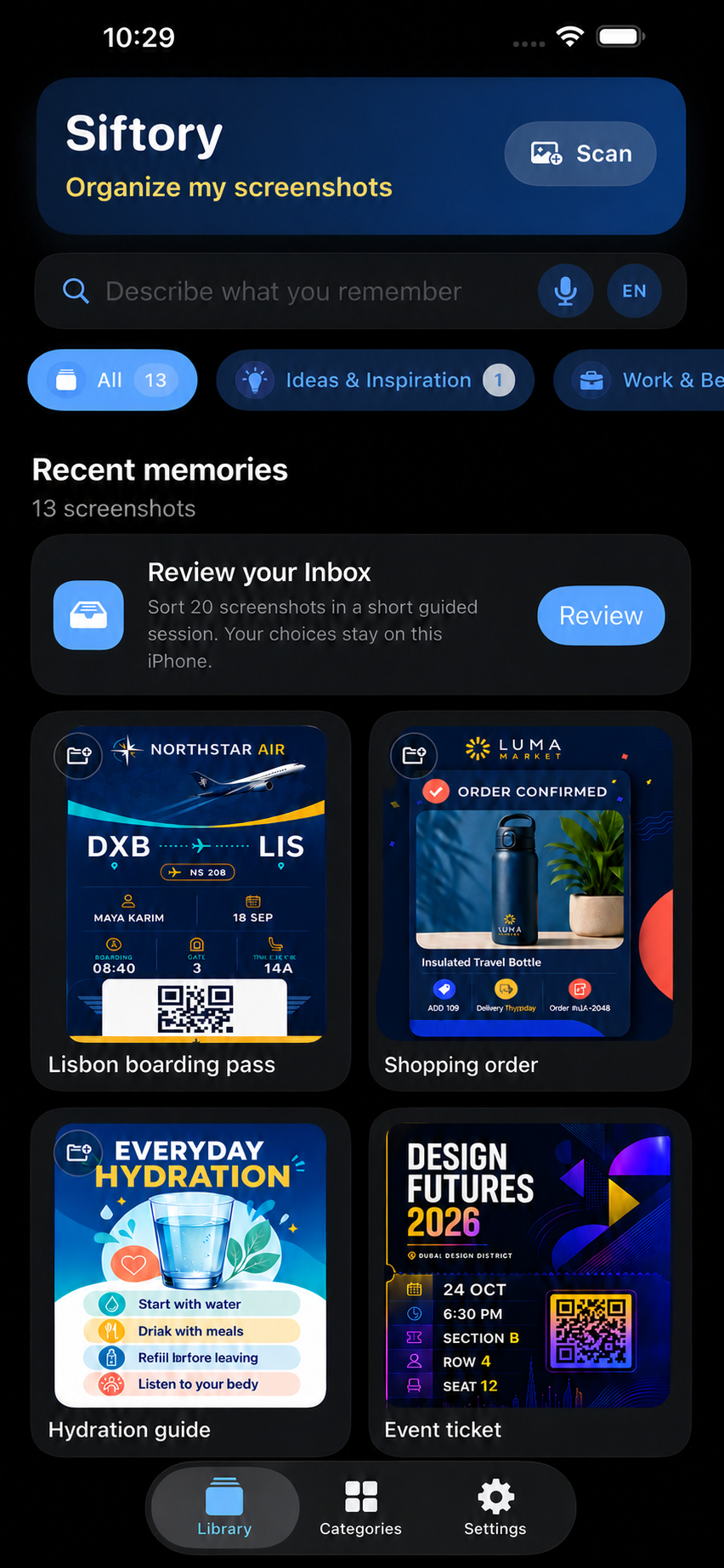Tap the Scan button
724x1568 pixels.
(x=580, y=154)
